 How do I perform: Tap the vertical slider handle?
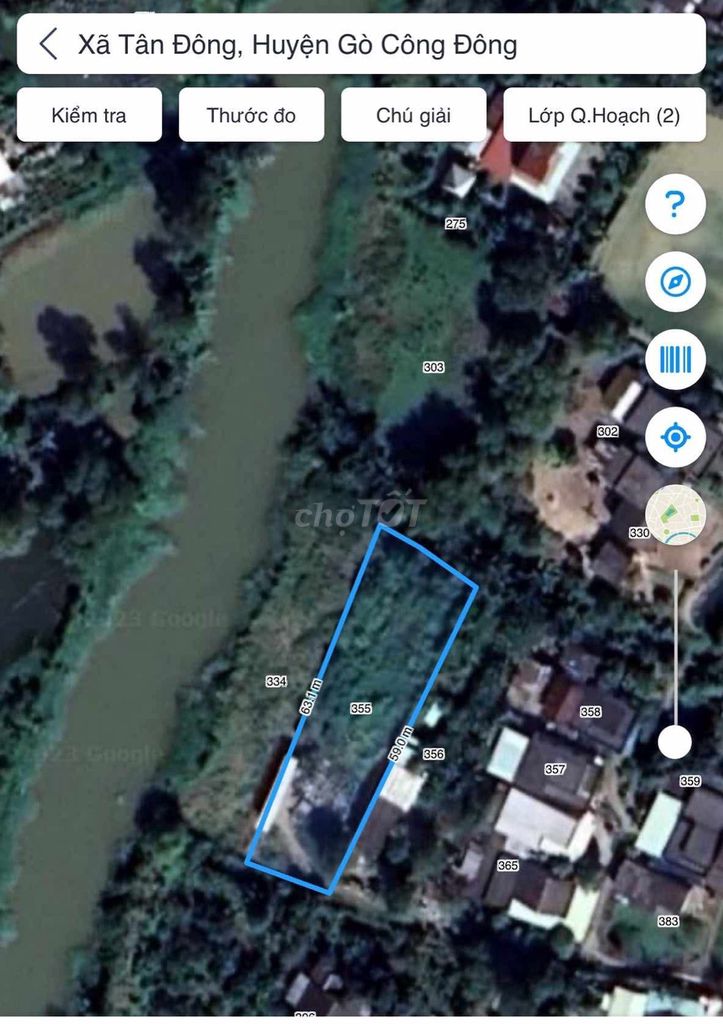(x=675, y=742)
